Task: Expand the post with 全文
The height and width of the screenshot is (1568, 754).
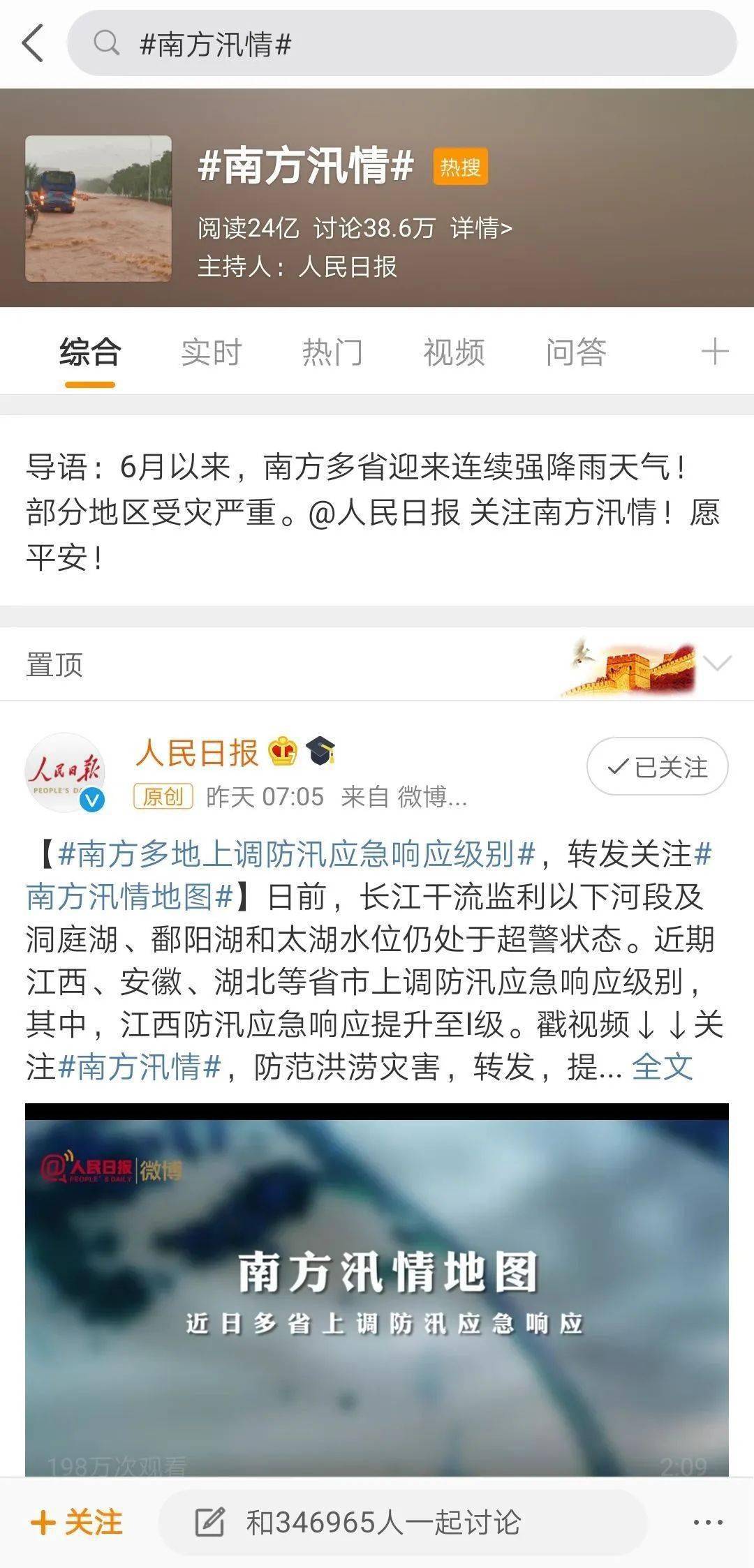Action: click(x=662, y=1067)
